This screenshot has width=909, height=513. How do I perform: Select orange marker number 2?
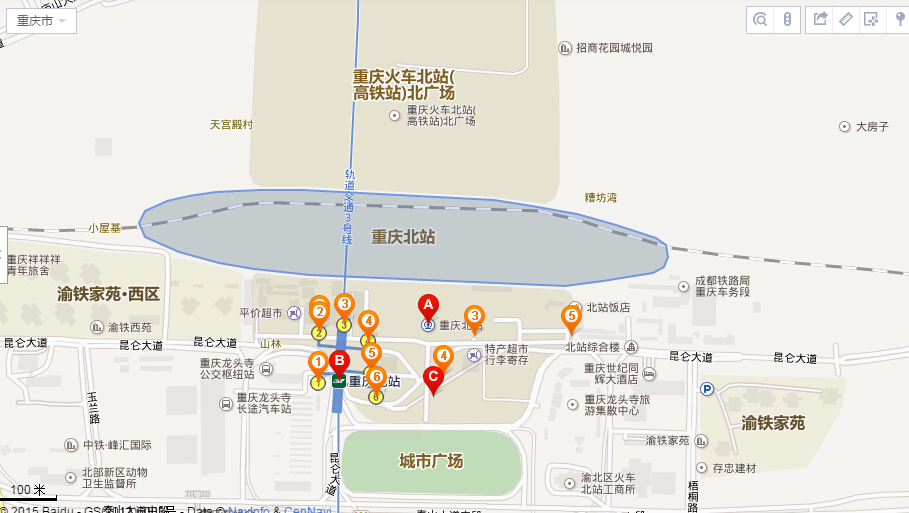tap(319, 312)
